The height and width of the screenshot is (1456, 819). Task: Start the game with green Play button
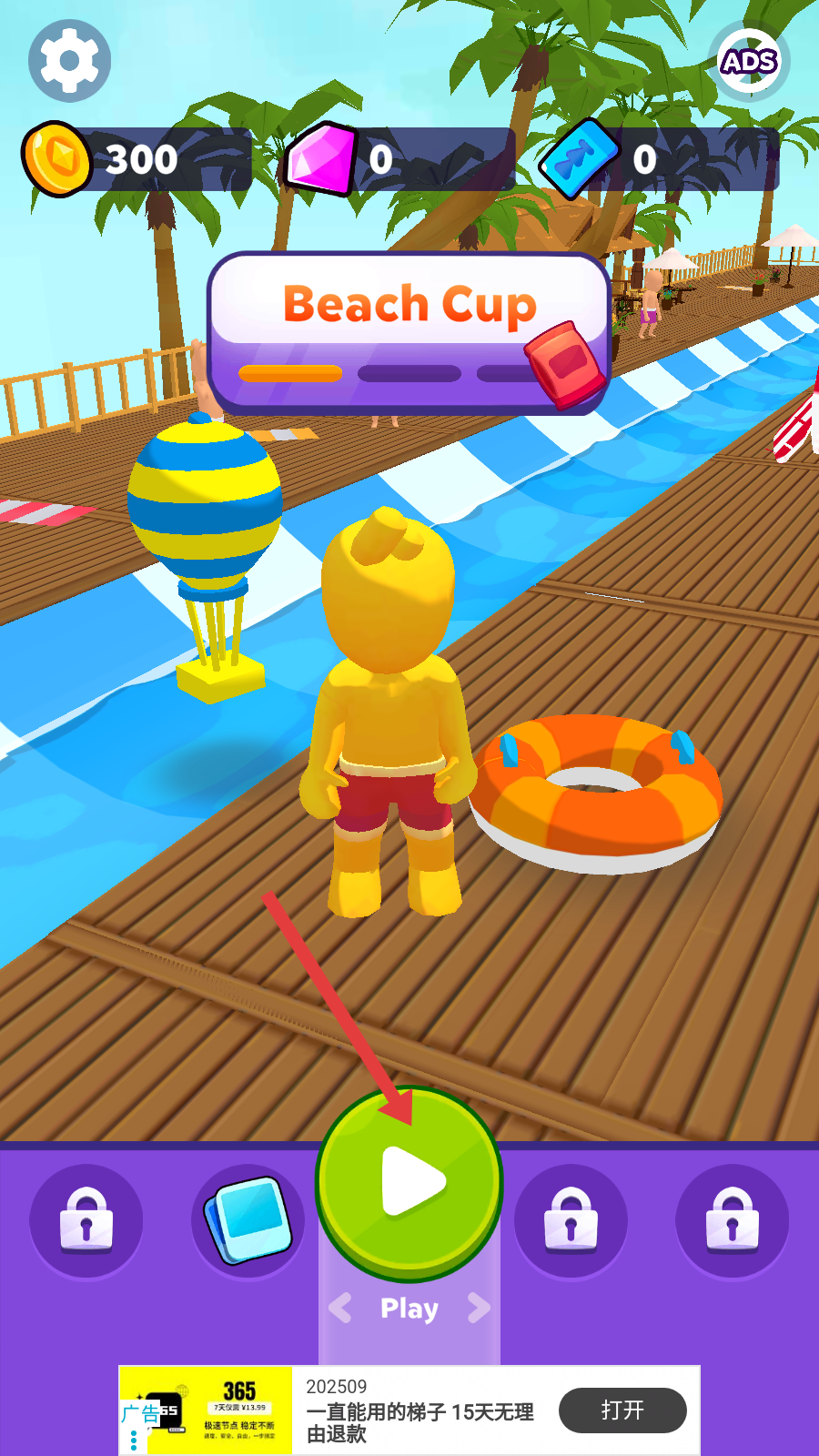click(409, 1182)
